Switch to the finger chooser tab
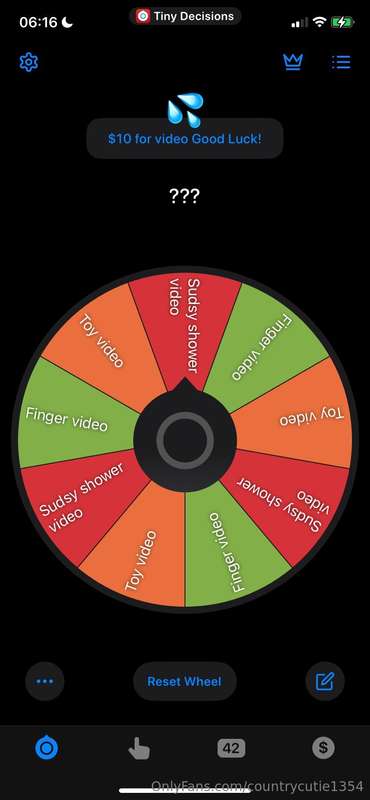 [139, 748]
